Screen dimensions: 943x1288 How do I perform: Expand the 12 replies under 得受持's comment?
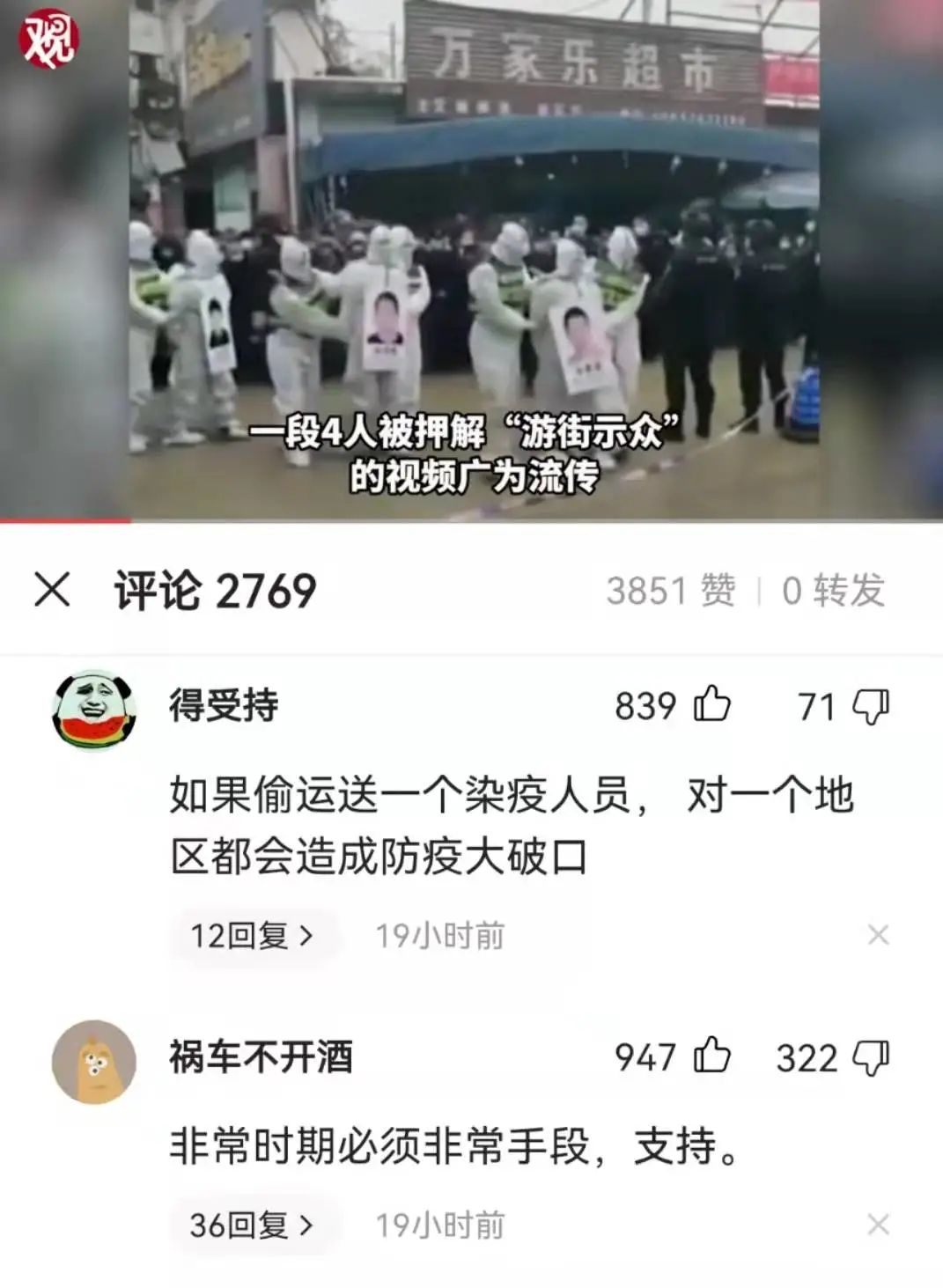tap(252, 935)
